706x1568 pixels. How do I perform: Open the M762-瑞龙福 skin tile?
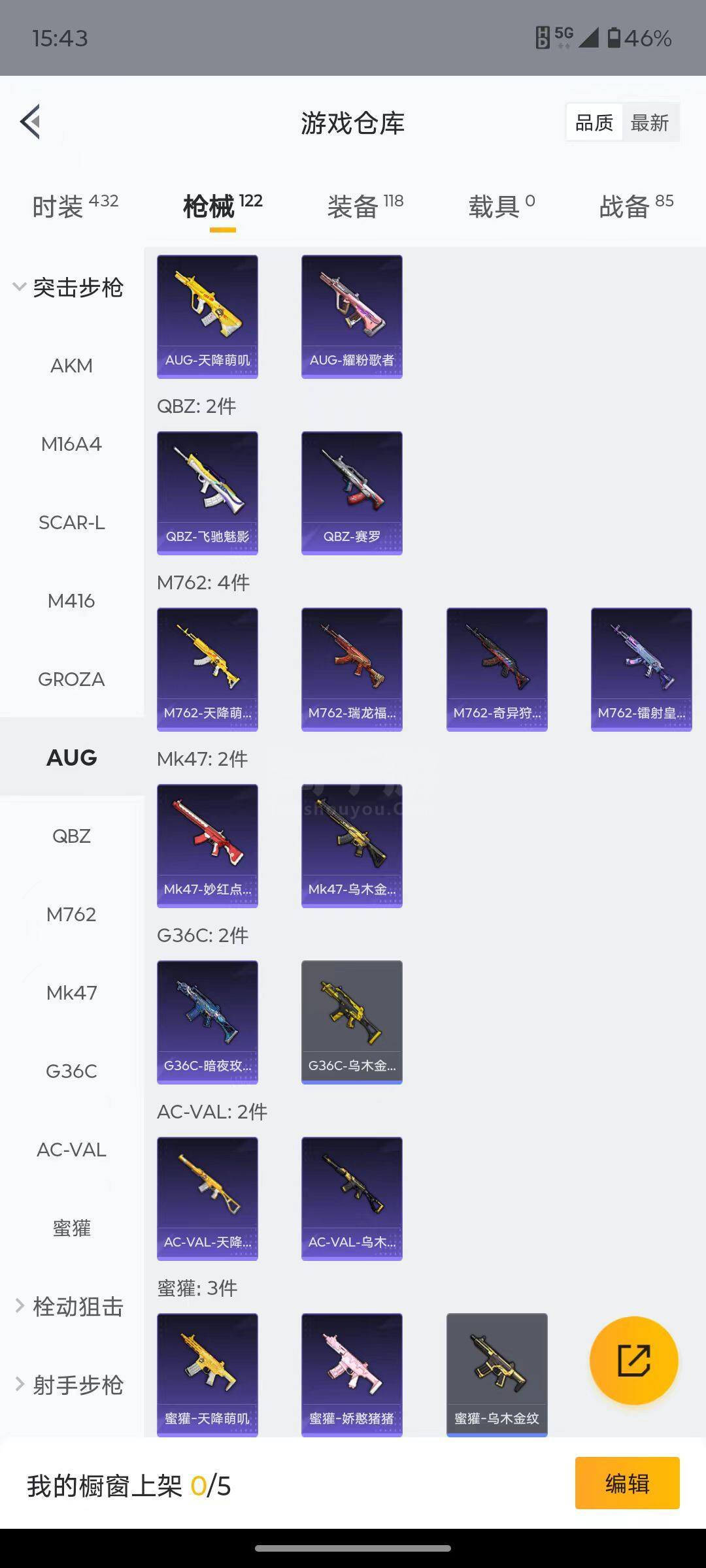[x=352, y=669]
